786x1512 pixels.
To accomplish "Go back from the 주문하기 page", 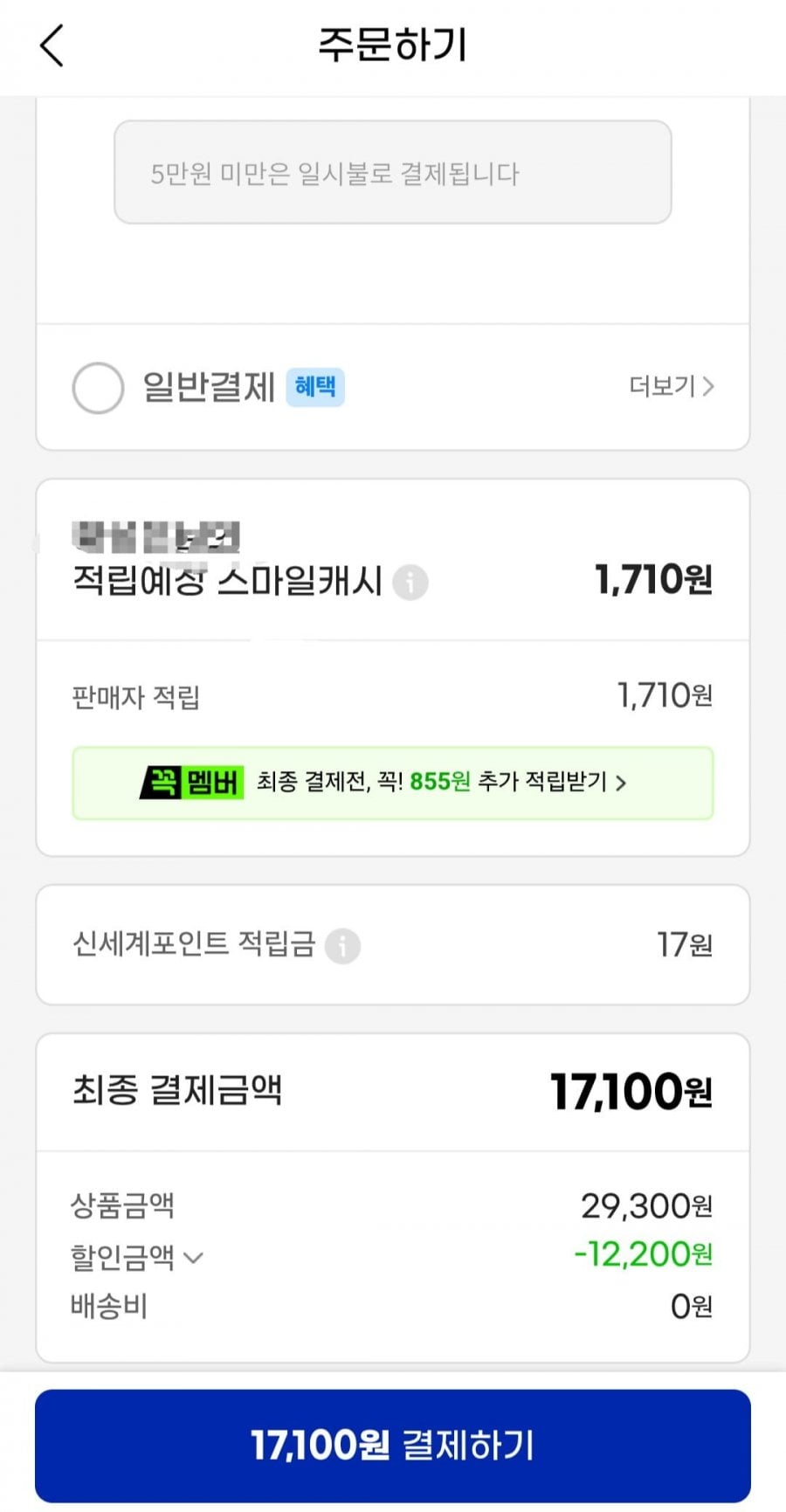I will (x=52, y=45).
